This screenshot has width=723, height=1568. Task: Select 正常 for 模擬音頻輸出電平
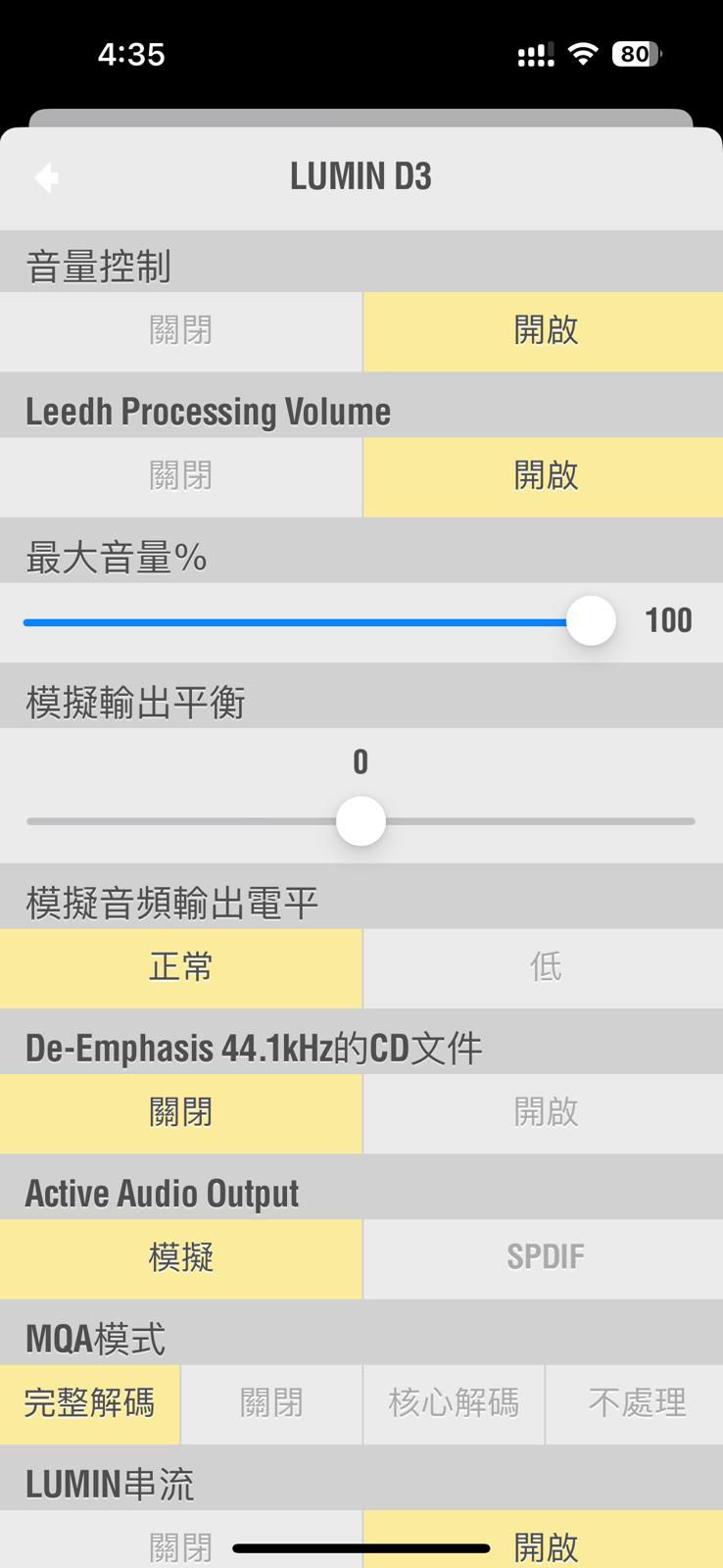181,968
